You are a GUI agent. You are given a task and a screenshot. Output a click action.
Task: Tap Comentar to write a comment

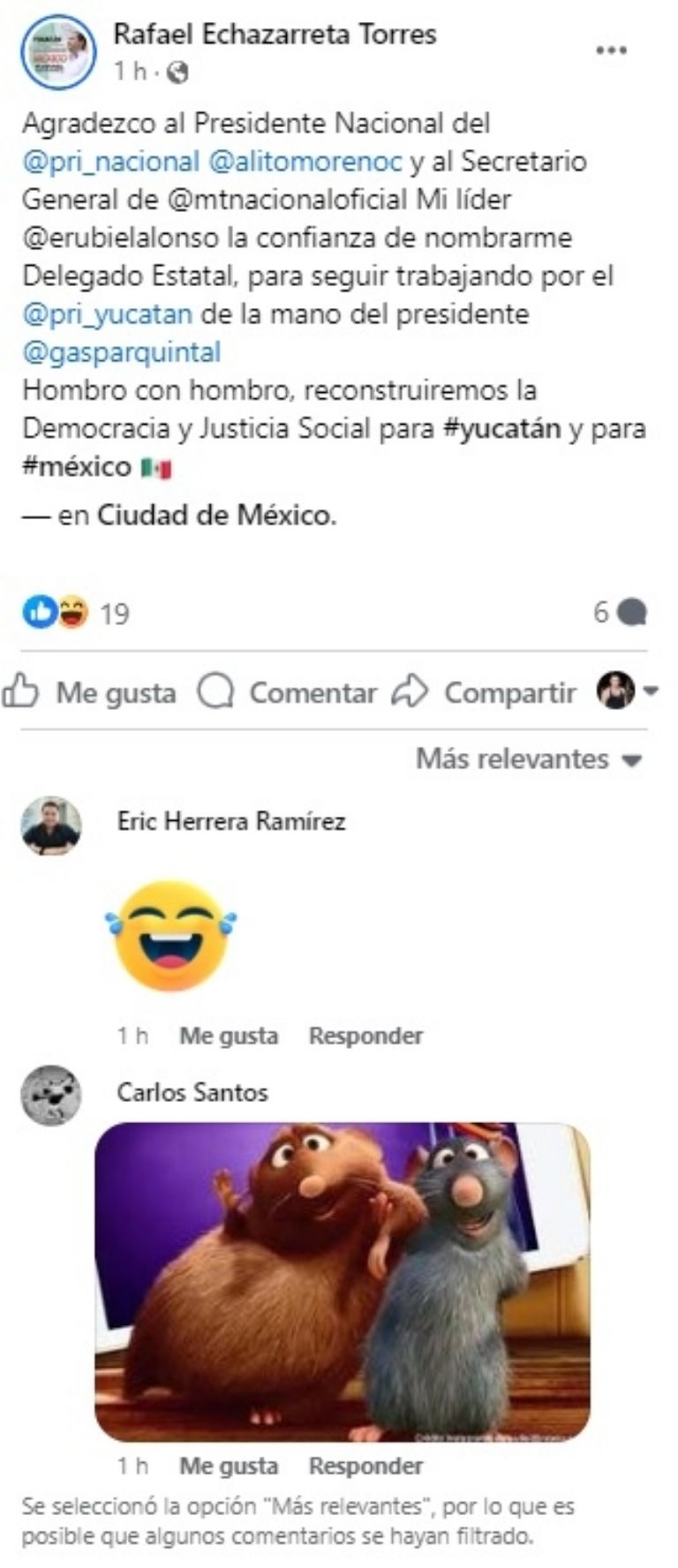288,693
